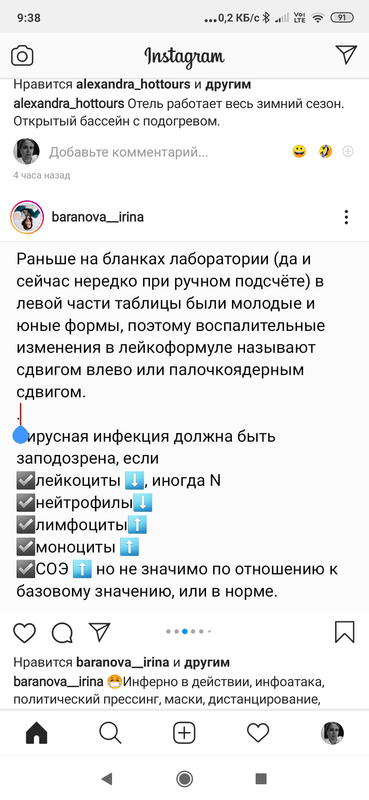Open direct messages paper plane in the header
Screen dimensions: 369x800
coord(346,55)
